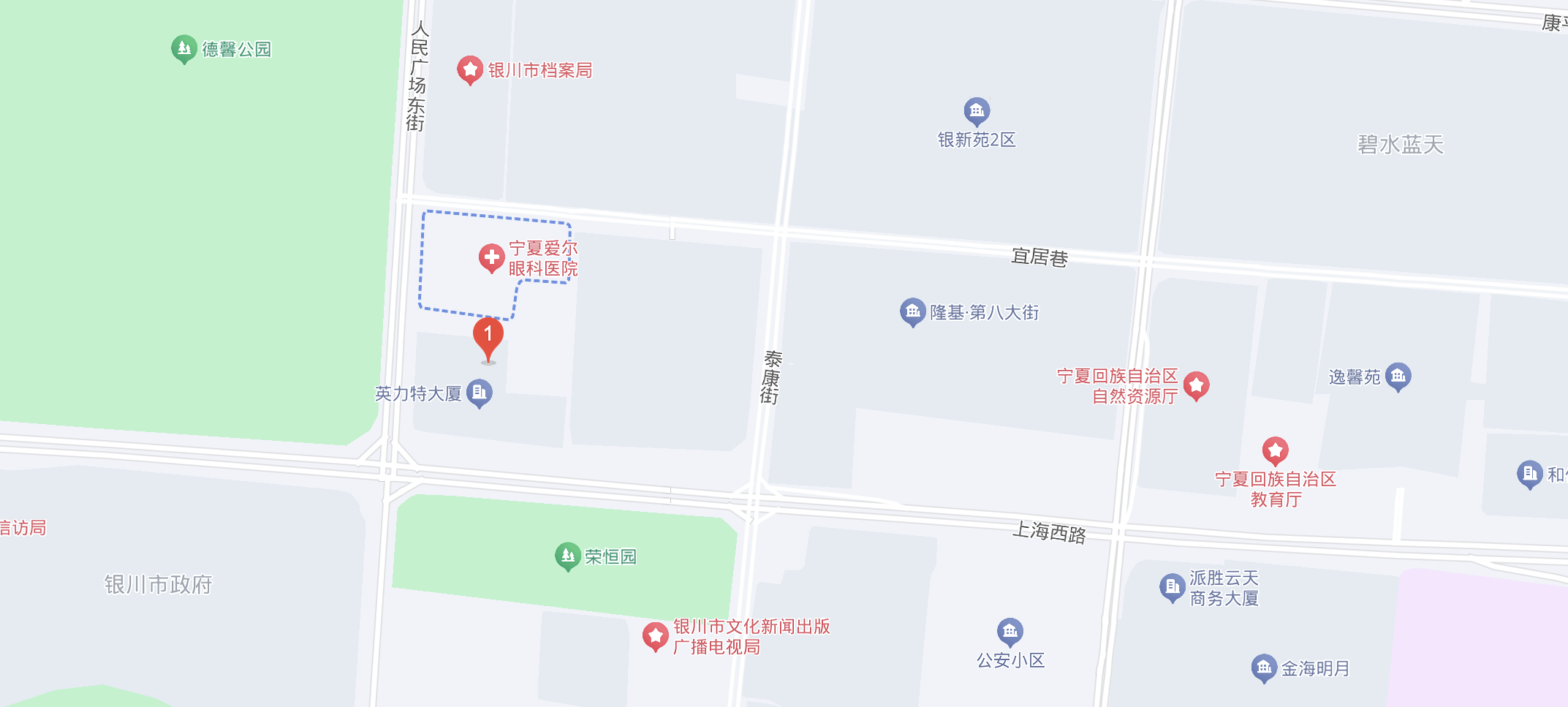Select the 宁夏回族自治区自然资源厅 marker

coord(1196,385)
